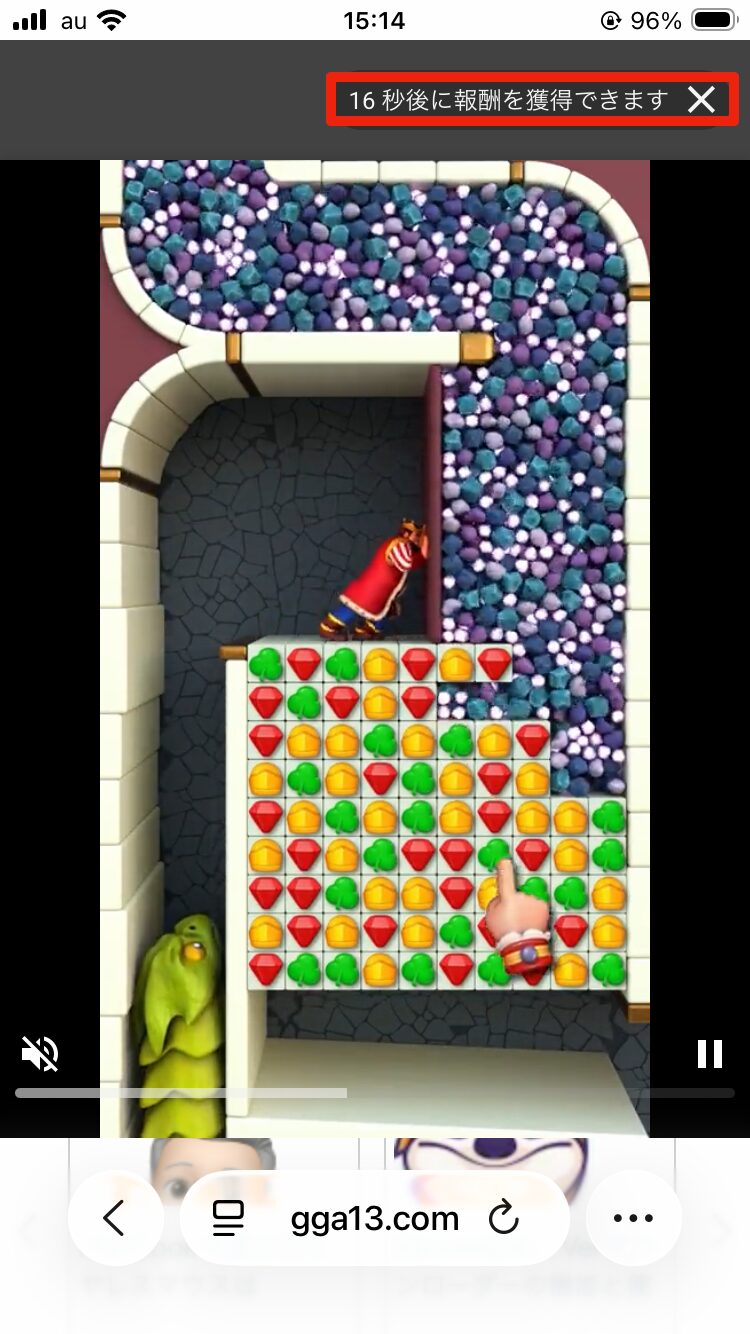Tap the gga13.com address bar

[375, 1218]
